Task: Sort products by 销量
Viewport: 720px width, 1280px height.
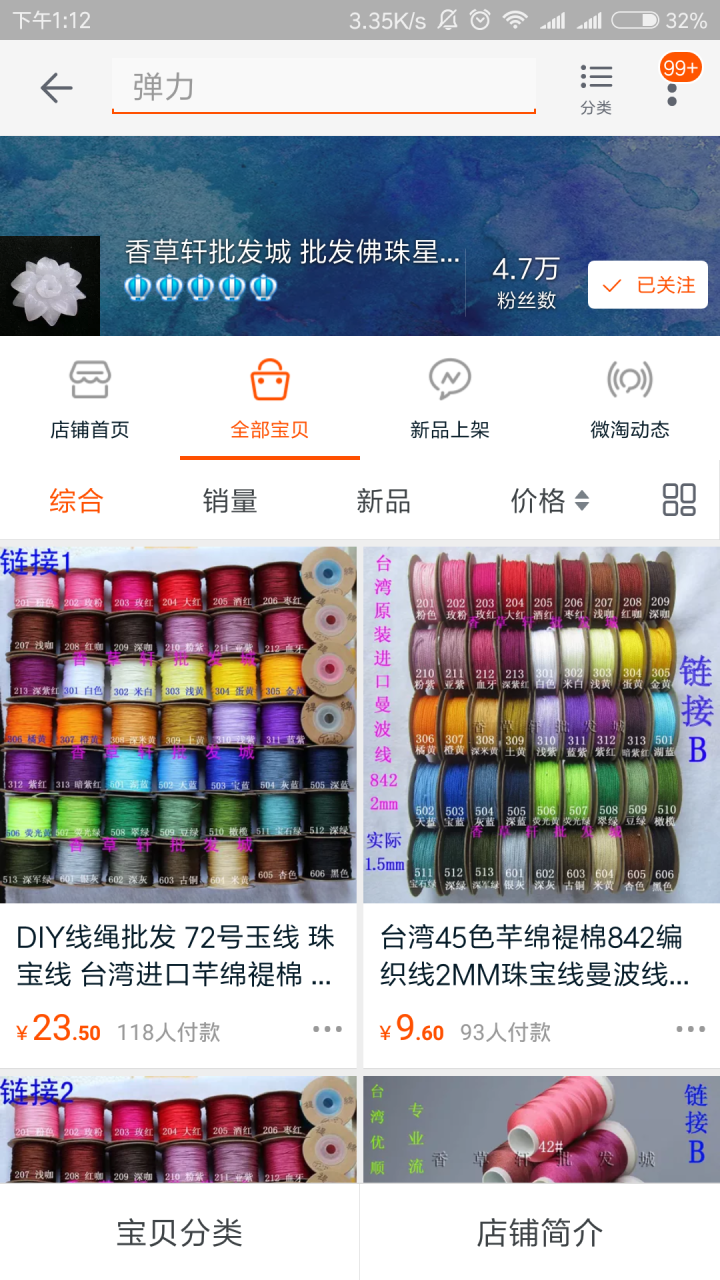Action: 230,501
